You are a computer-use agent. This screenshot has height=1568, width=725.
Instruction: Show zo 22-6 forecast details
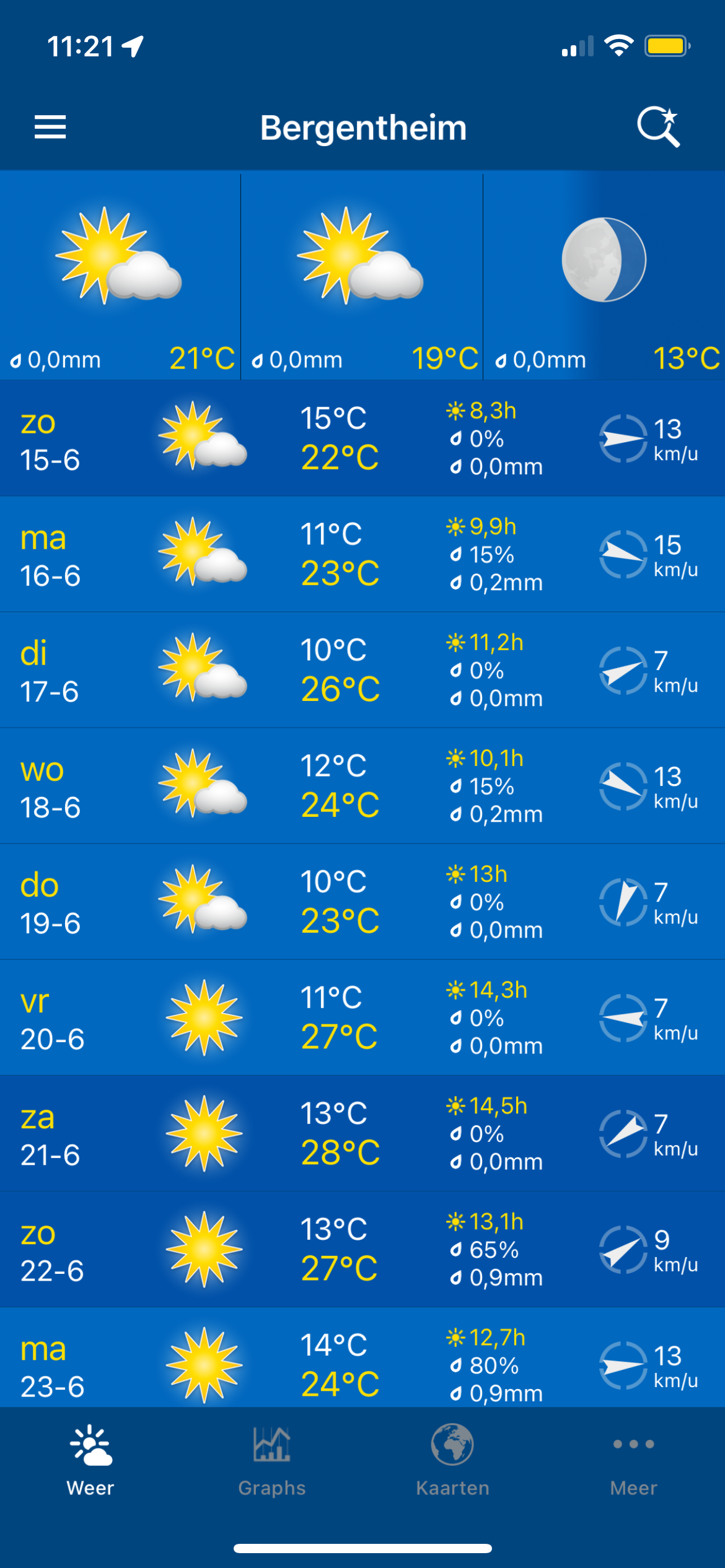(362, 1248)
